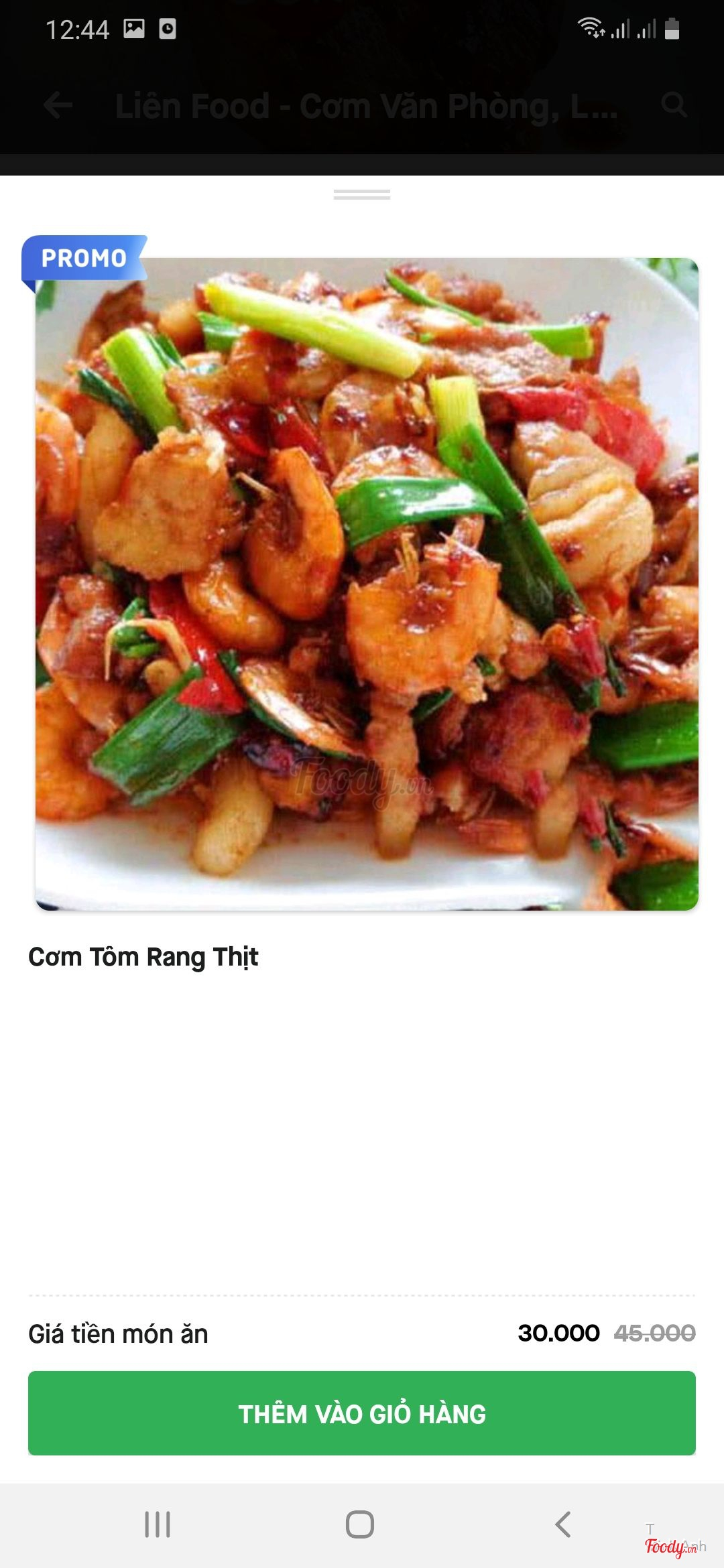The width and height of the screenshot is (724, 1568).
Task: Open the recent apps view
Action: [158, 1524]
